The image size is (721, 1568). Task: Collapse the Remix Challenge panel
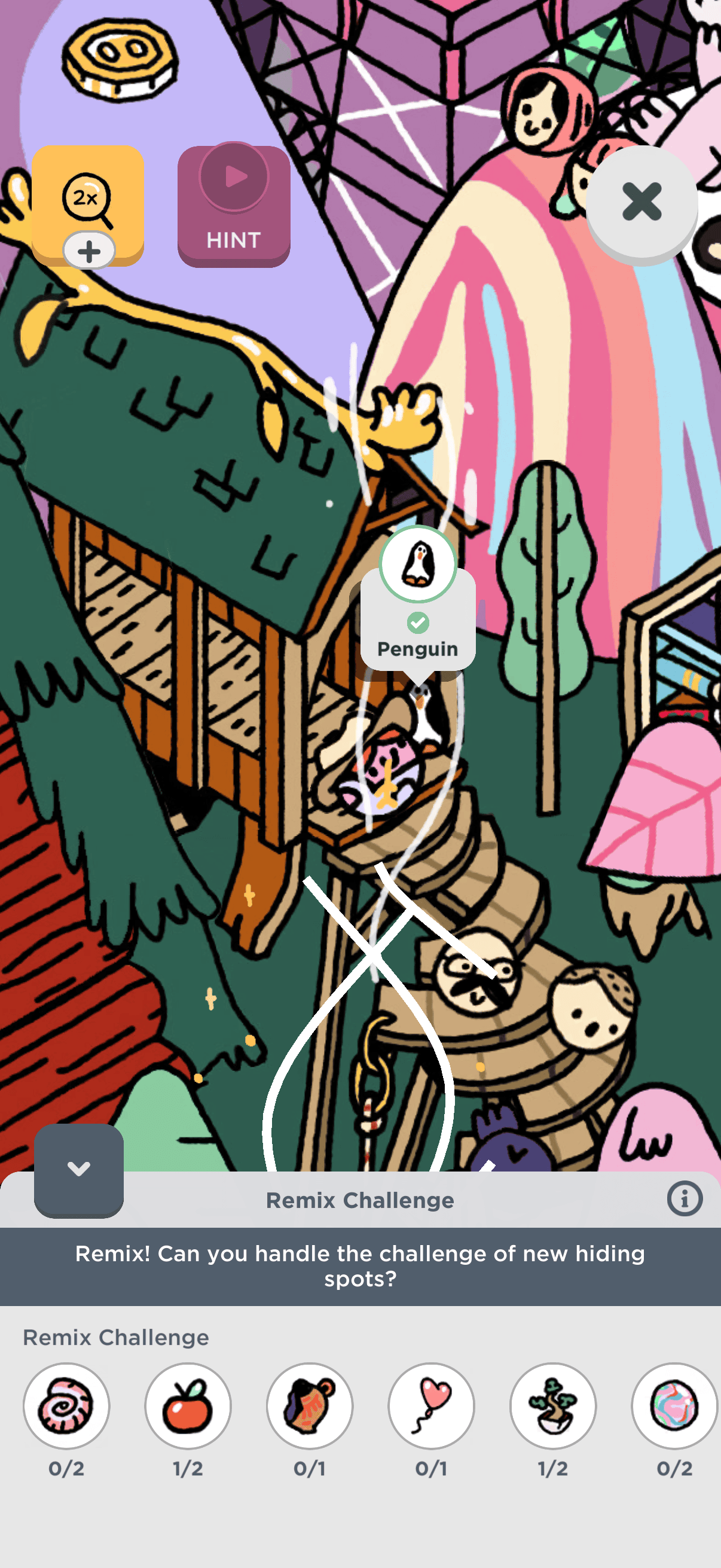coord(79,1169)
